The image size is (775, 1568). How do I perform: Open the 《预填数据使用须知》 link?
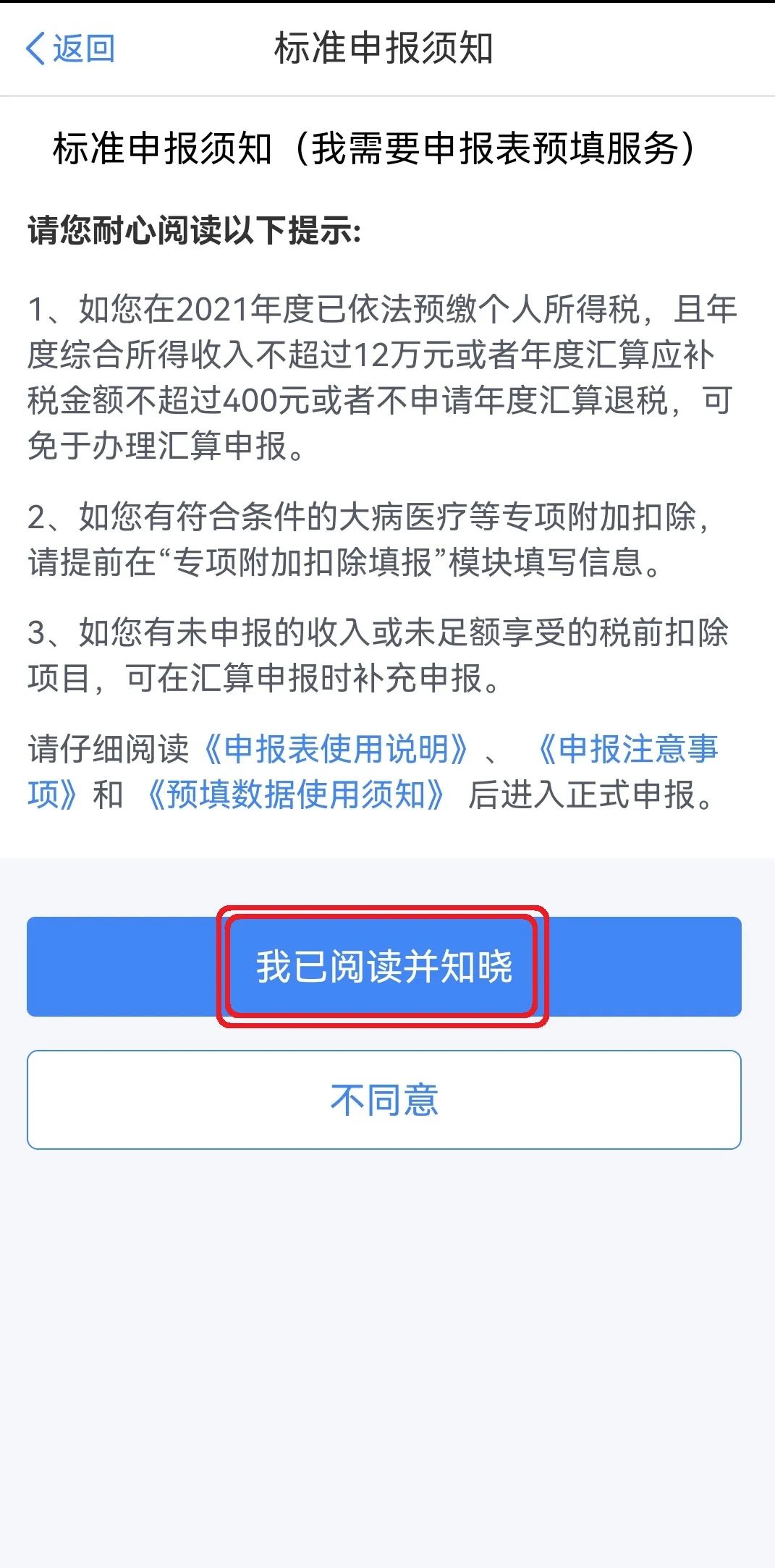click(x=296, y=794)
